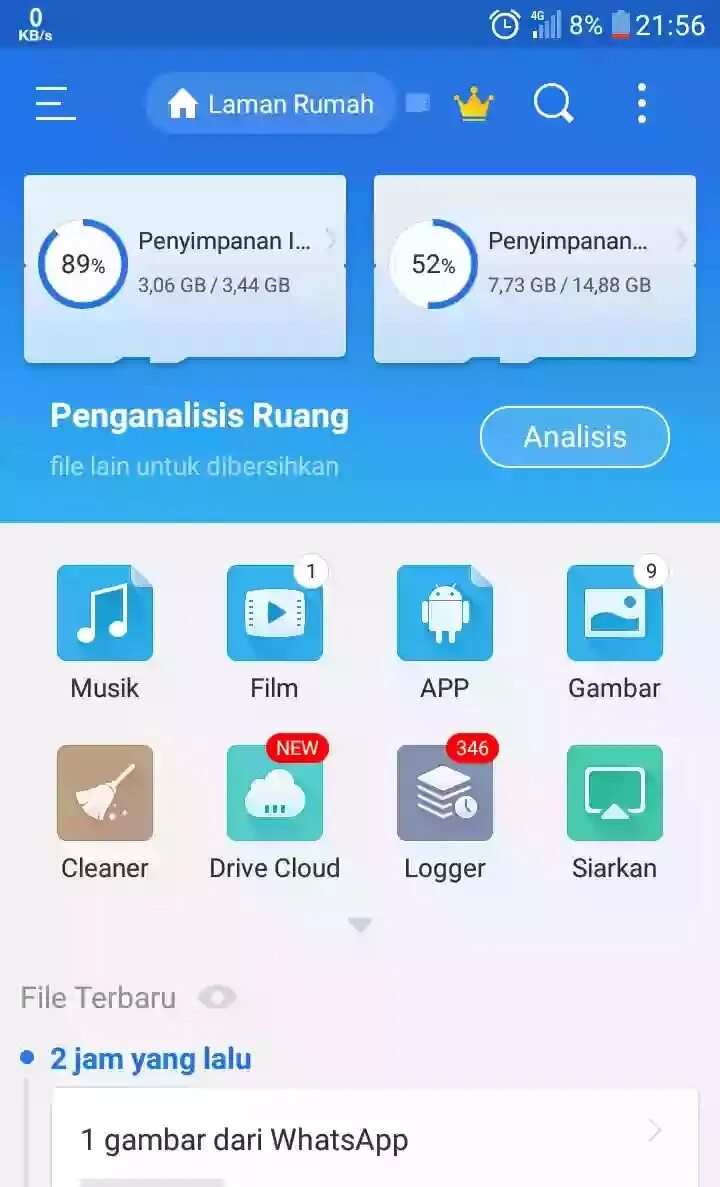Open the APP category
This screenshot has width=720, height=1187.
(x=444, y=633)
